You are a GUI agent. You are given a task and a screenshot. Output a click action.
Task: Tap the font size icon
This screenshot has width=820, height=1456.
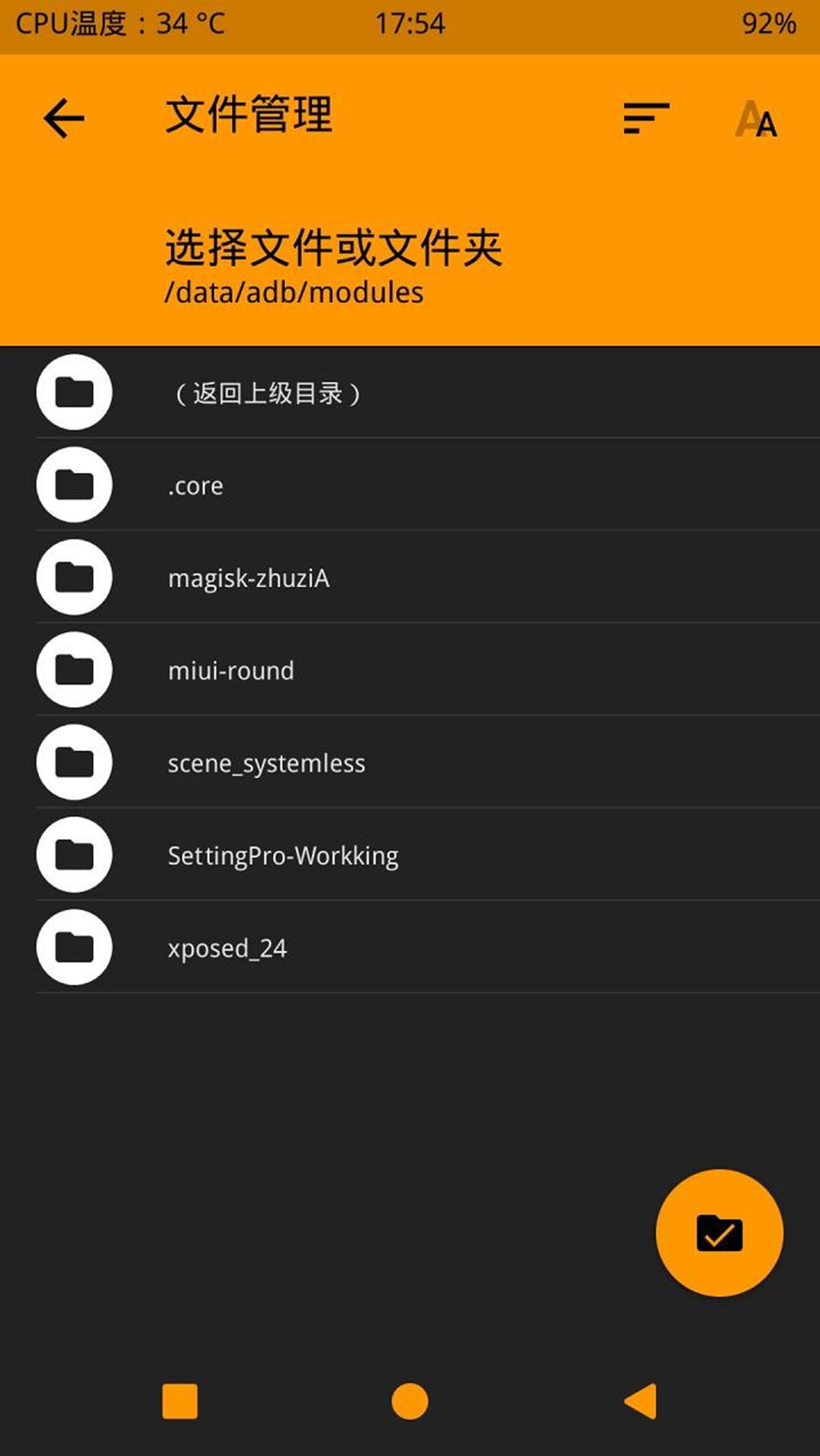[x=755, y=119]
